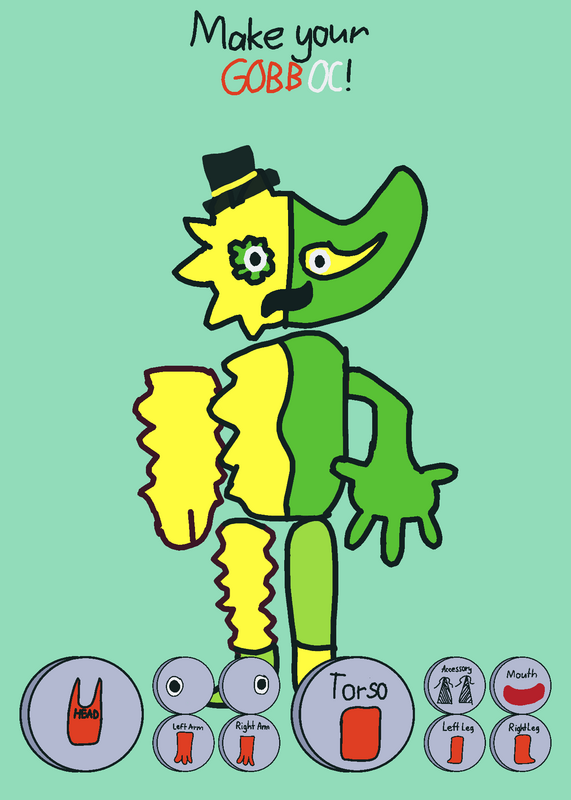
Task: Cycle the Accessory option
Action: (455, 686)
